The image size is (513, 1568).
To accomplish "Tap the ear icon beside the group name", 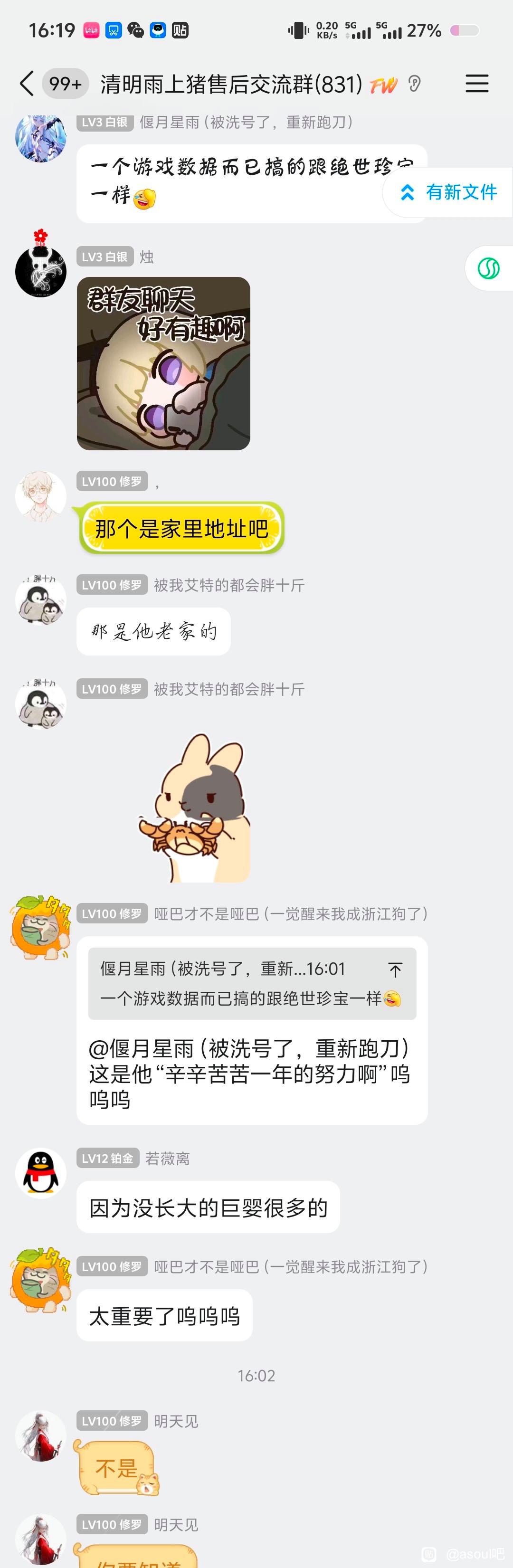I will (414, 84).
